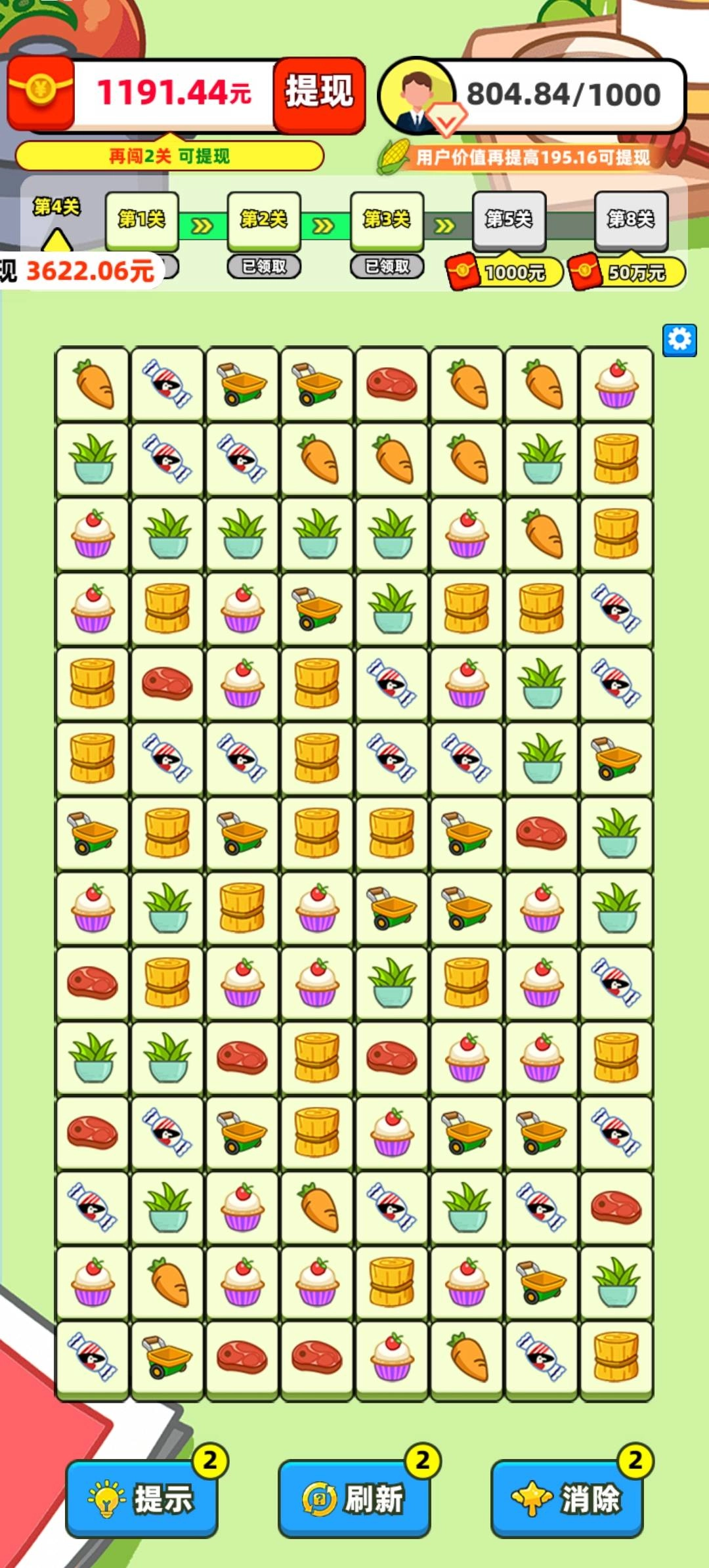This screenshot has width=709, height=1568.
Task: Open the red envelope balance icon
Action: (x=41, y=93)
